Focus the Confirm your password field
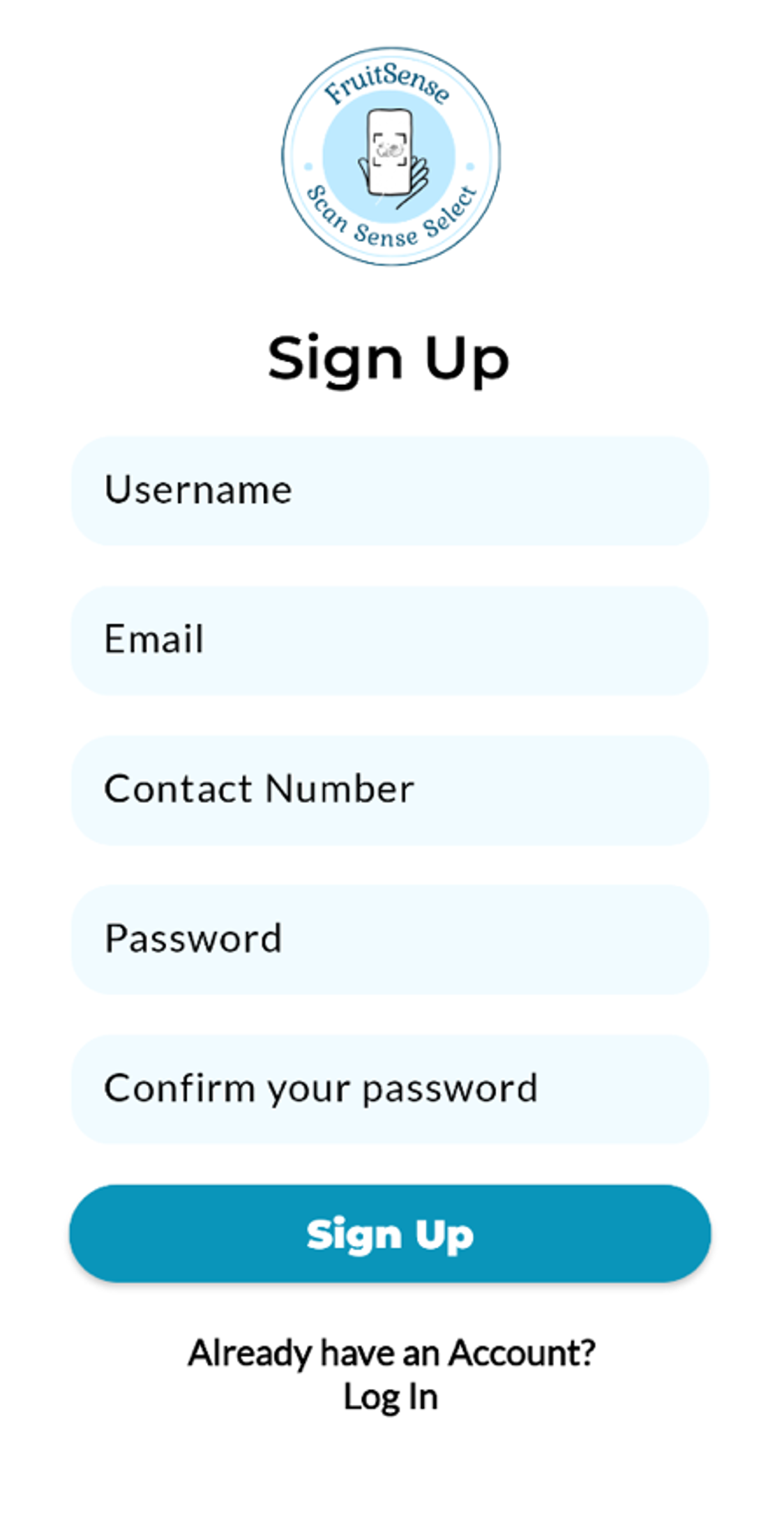This screenshot has width=784, height=1513. pos(389,1088)
